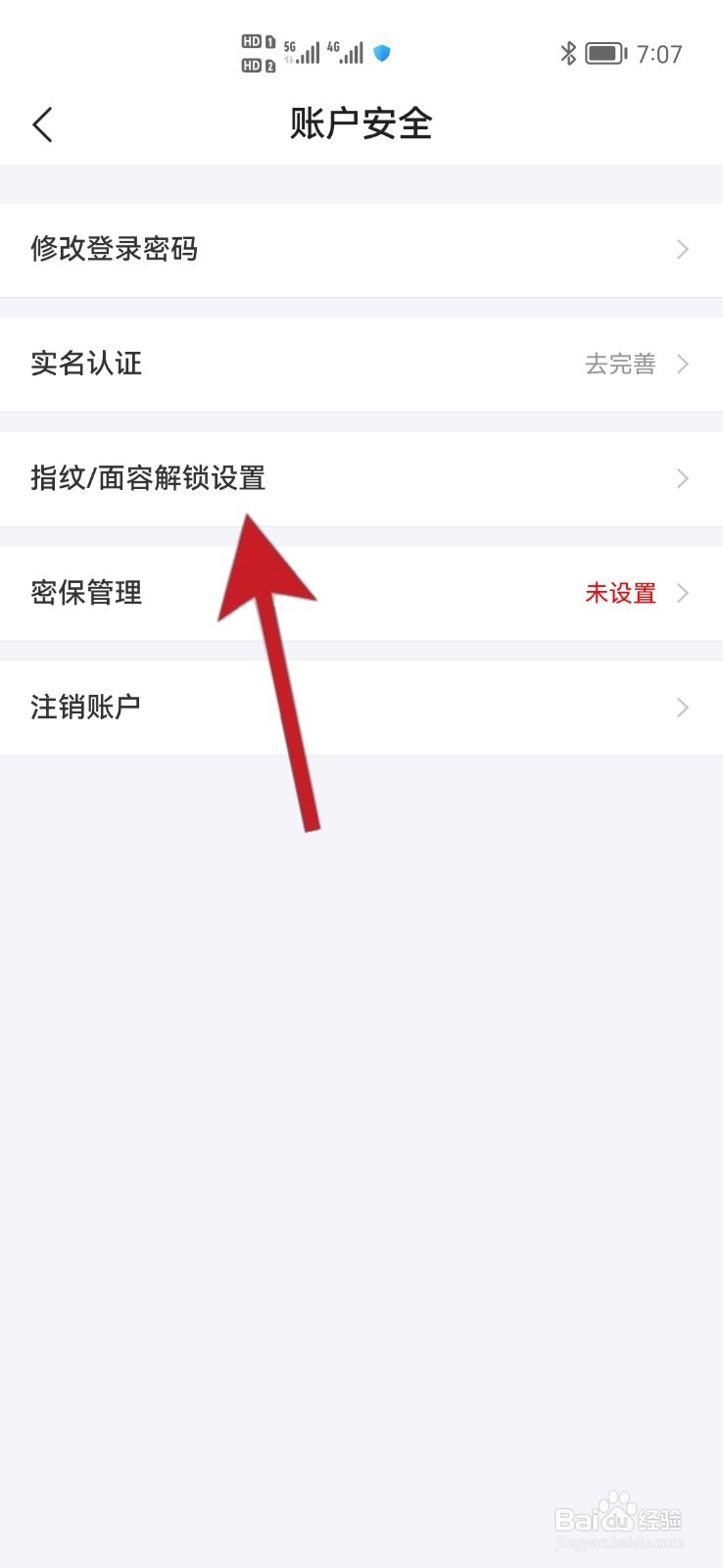Expand the 修改登录密码 row chevron

click(683, 249)
